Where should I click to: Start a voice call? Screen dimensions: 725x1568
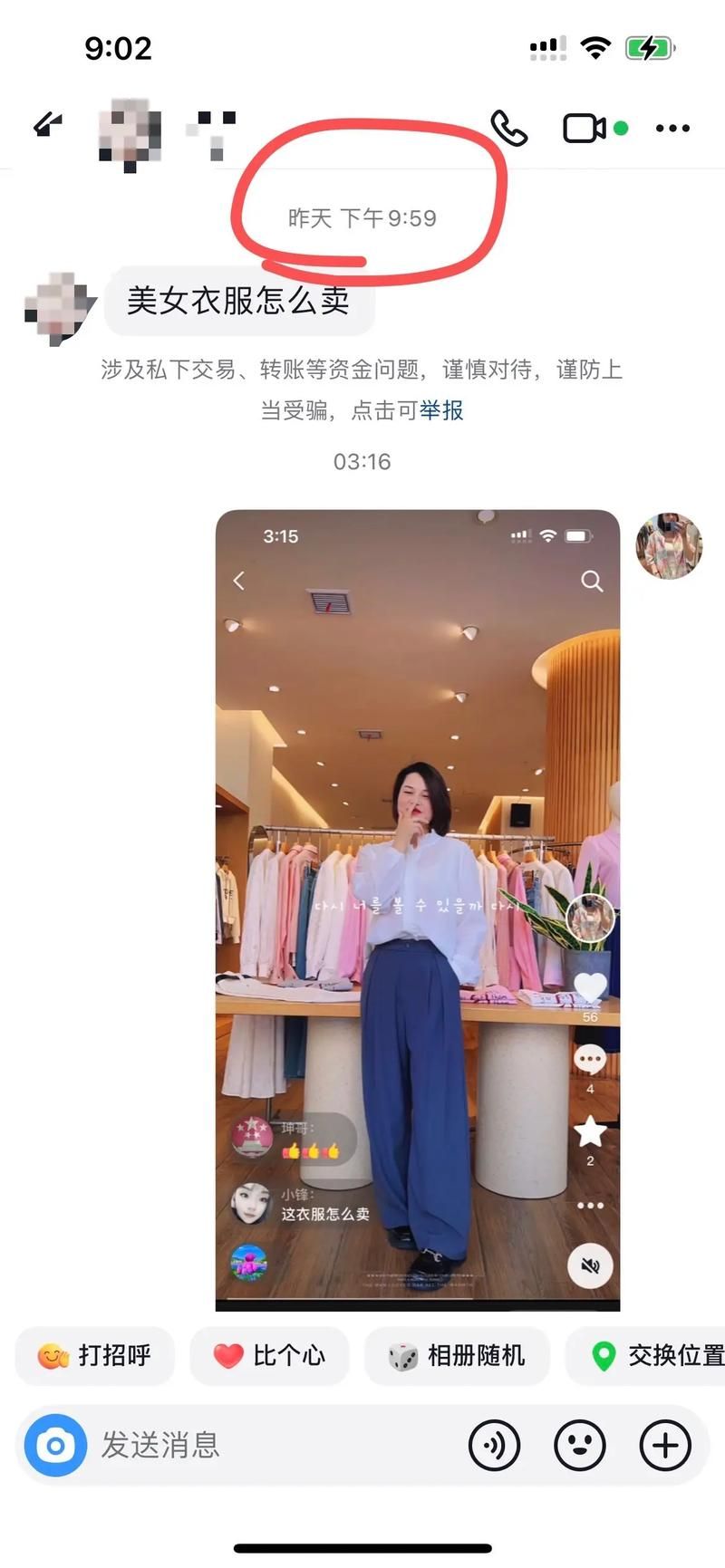click(509, 128)
